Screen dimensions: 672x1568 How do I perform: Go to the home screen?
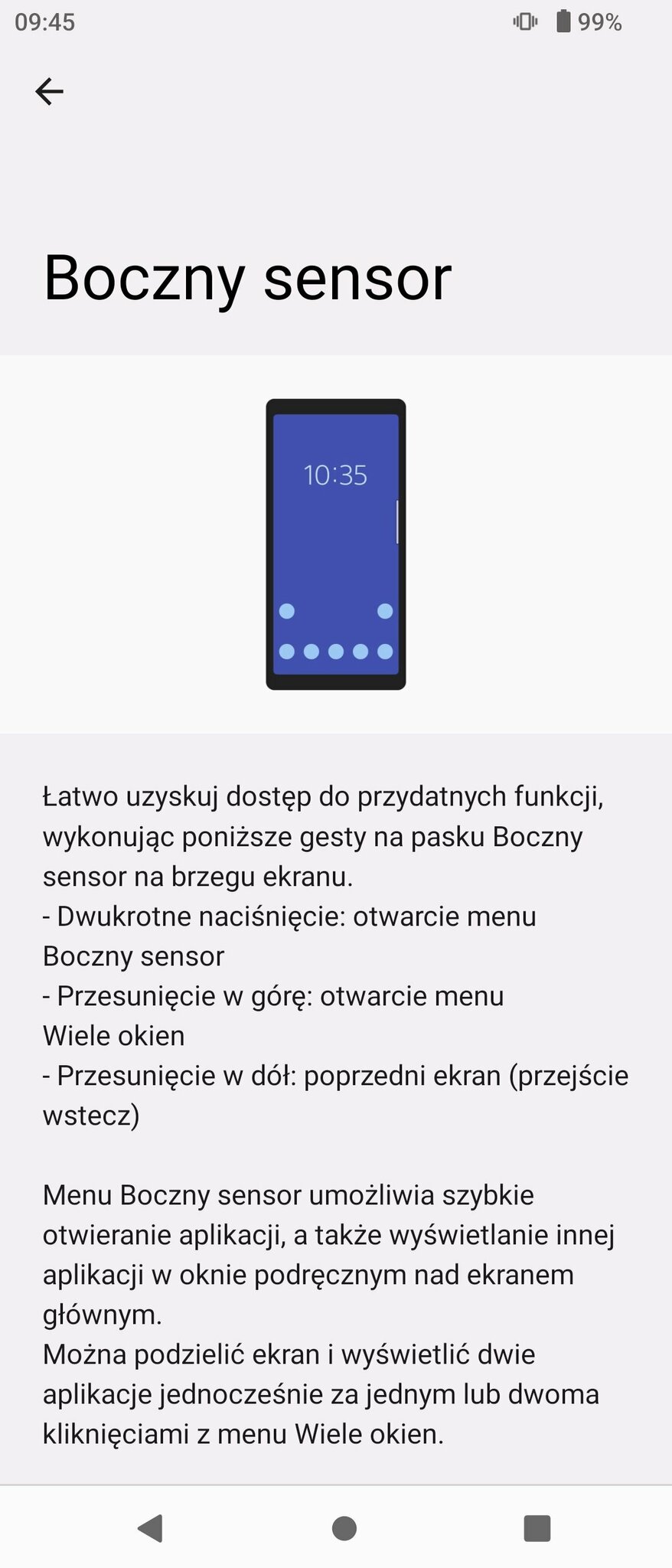coord(344,1528)
